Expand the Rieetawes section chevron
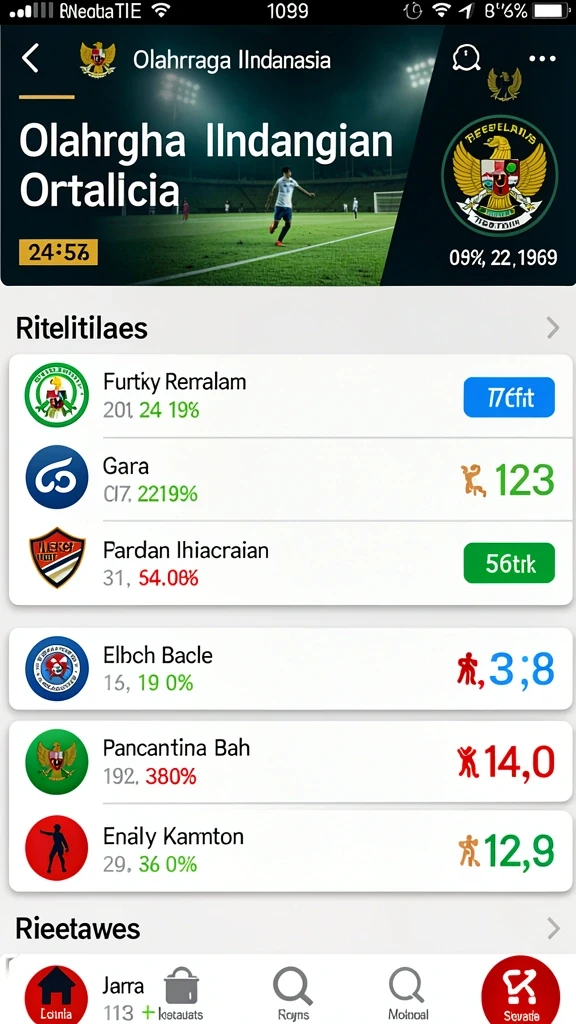This screenshot has height=1024, width=576. pyautogui.click(x=552, y=928)
